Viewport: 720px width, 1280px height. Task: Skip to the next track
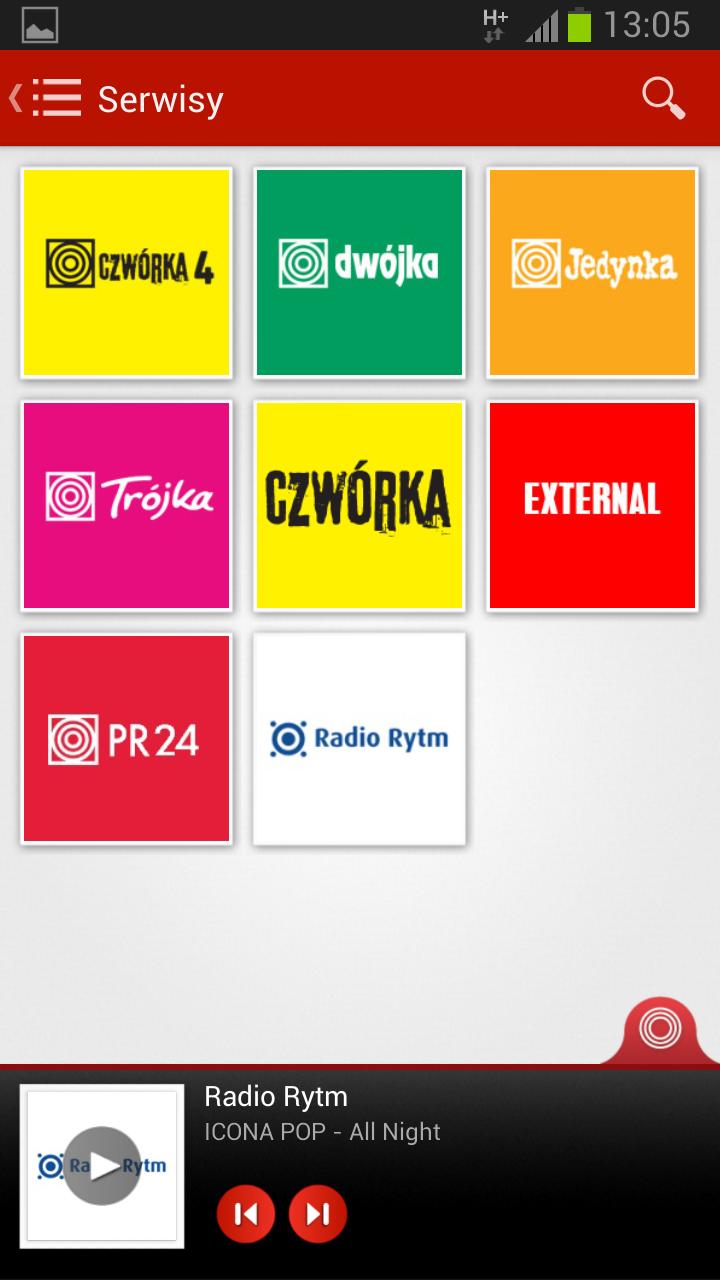317,1213
